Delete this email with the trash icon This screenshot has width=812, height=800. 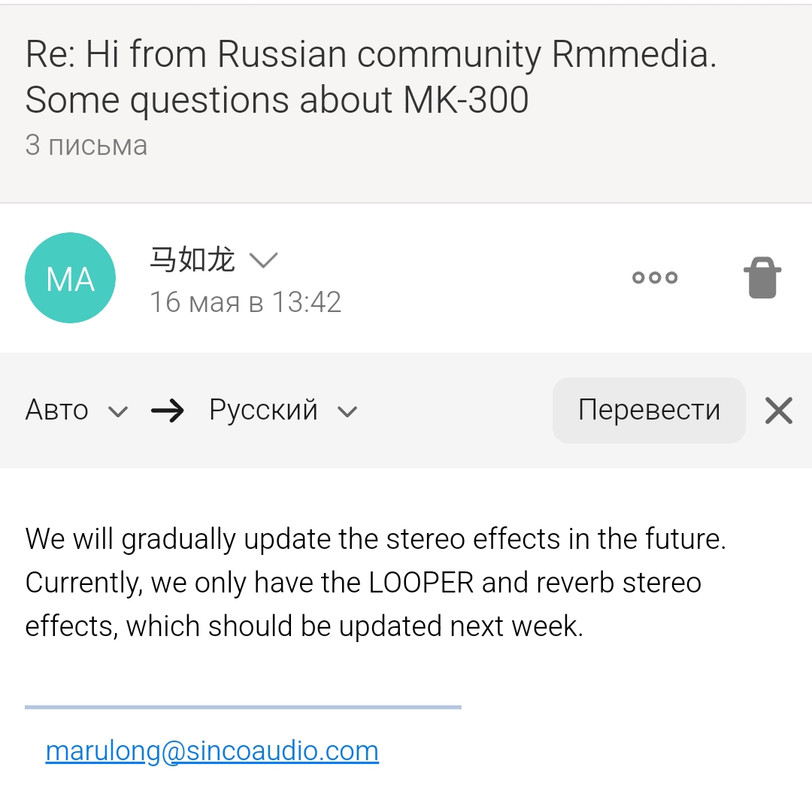coord(761,277)
